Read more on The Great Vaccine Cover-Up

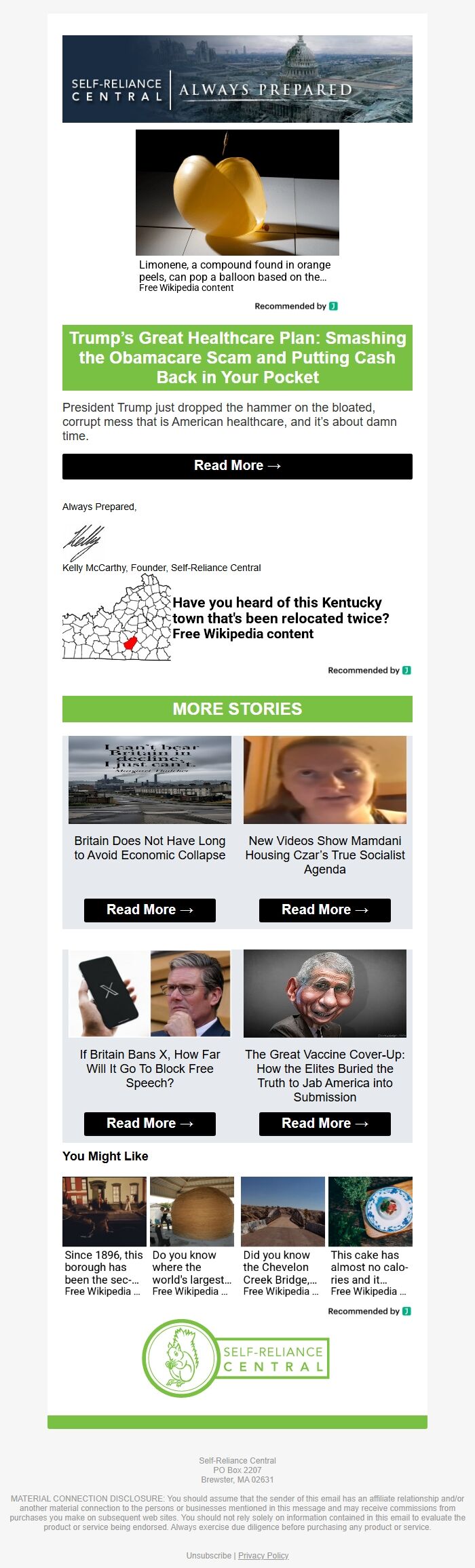coord(324,1124)
